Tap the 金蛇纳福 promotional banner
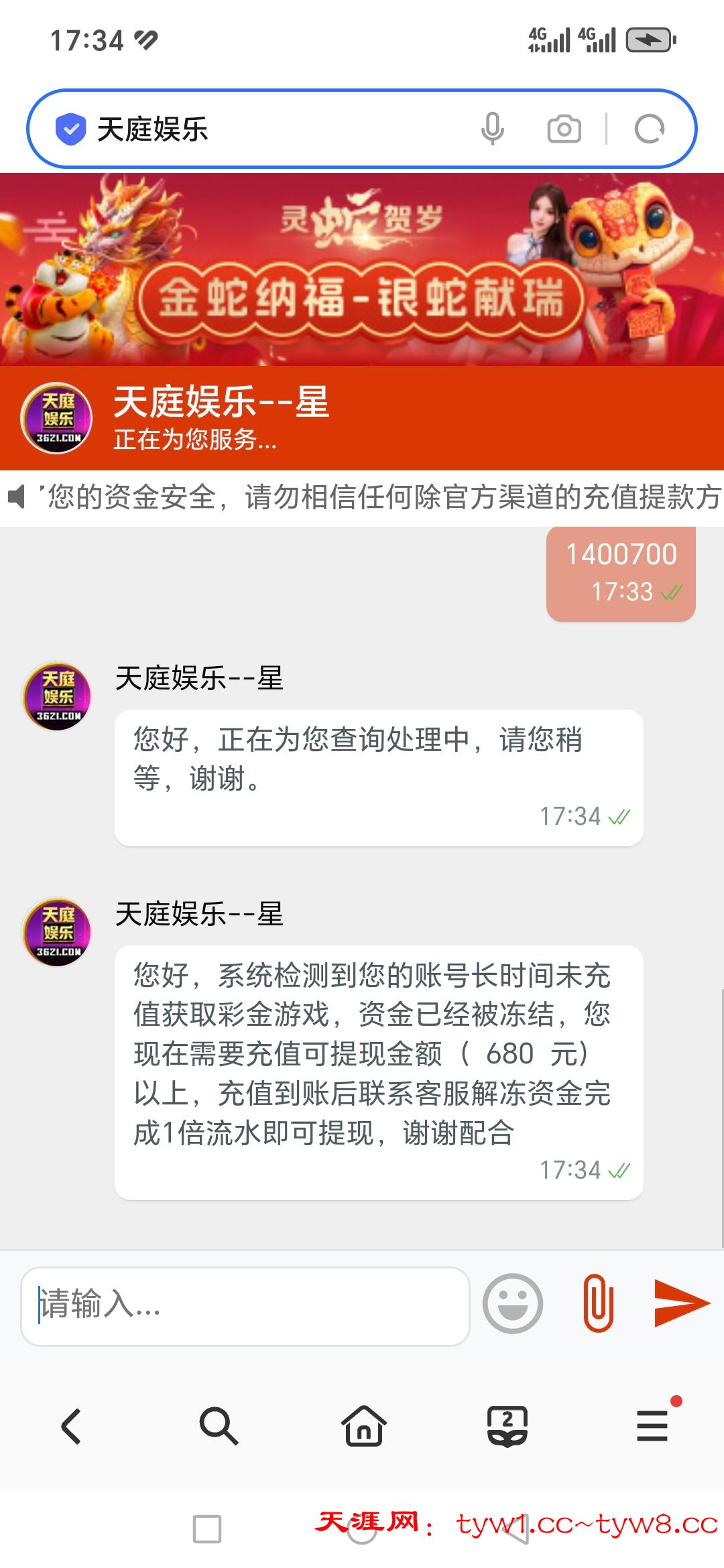Image resolution: width=724 pixels, height=1568 pixels. click(x=362, y=268)
